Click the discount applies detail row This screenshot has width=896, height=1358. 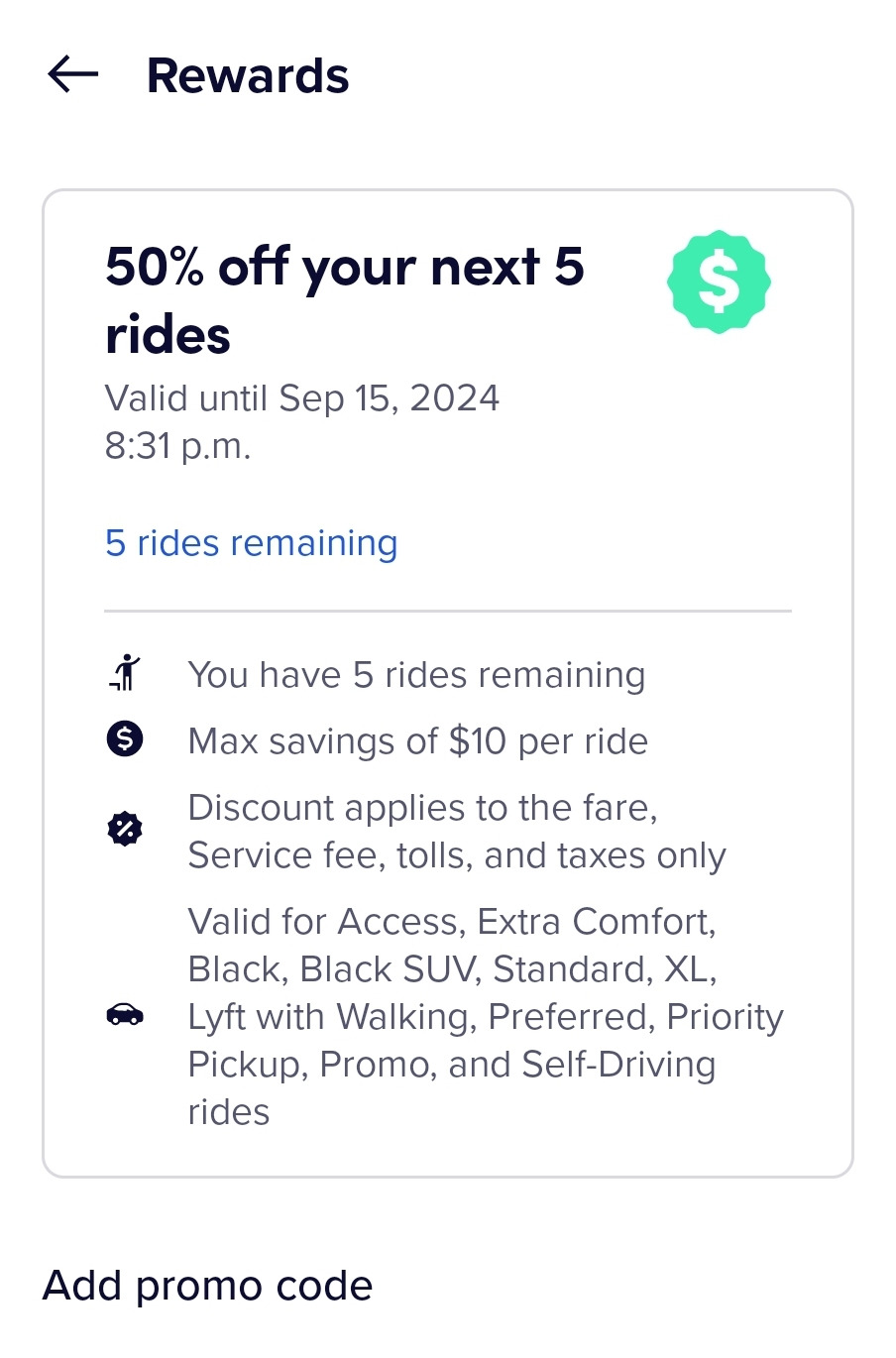coord(457,831)
